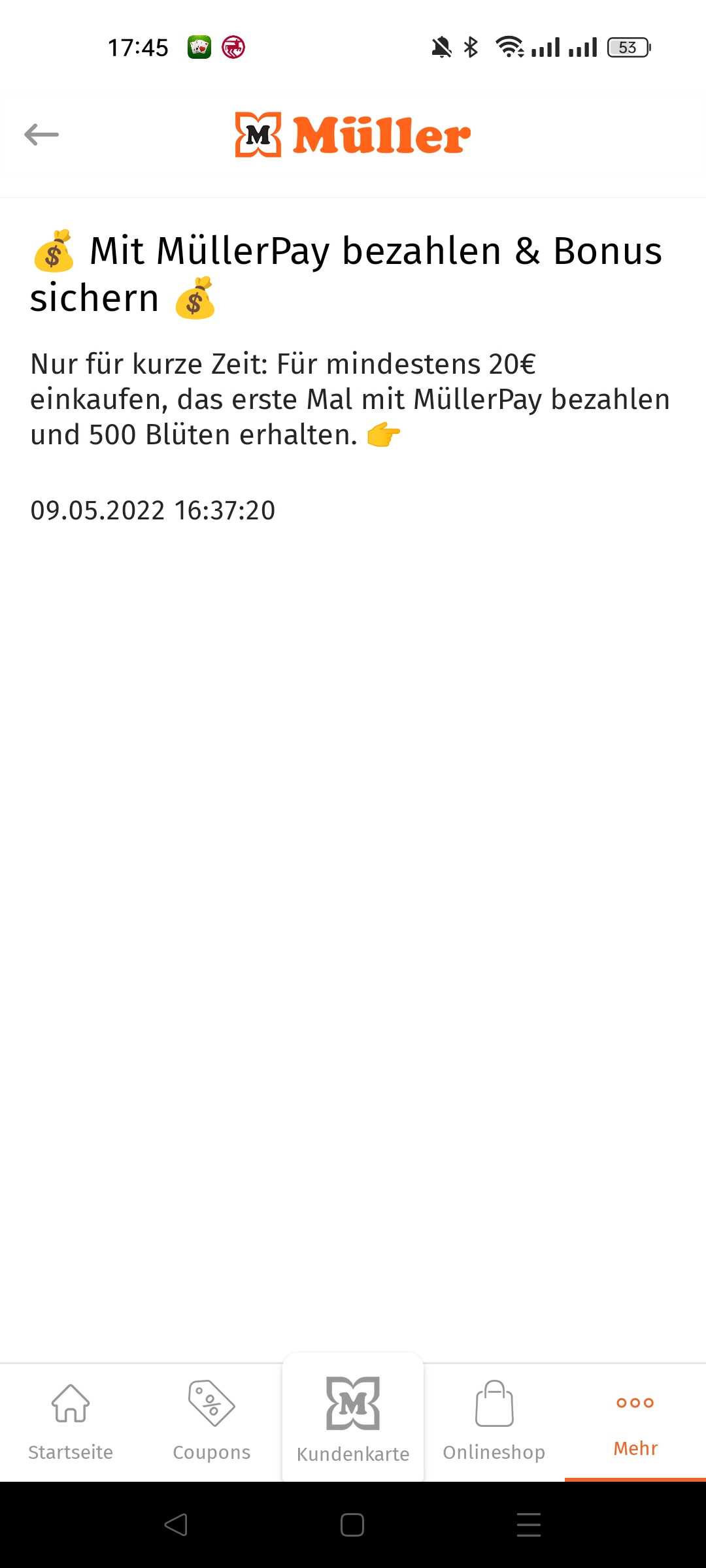The height and width of the screenshot is (1568, 706).
Task: Show the Kundenkarte tab
Action: pyautogui.click(x=353, y=1419)
